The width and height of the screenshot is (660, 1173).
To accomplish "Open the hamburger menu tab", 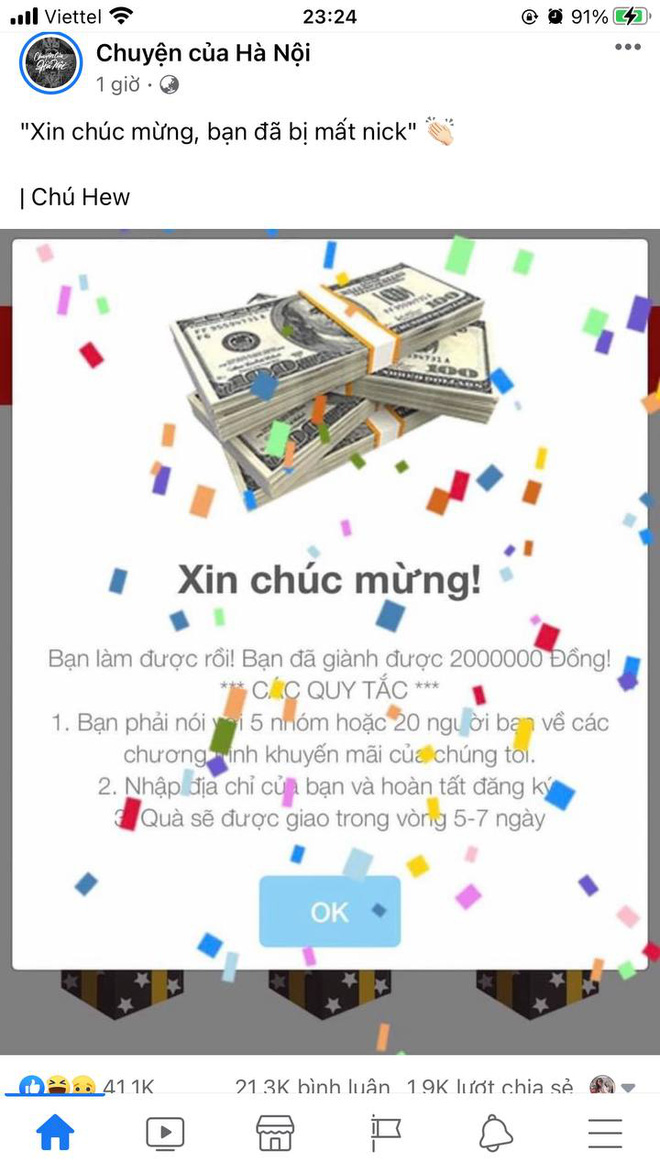I will pos(605,1132).
